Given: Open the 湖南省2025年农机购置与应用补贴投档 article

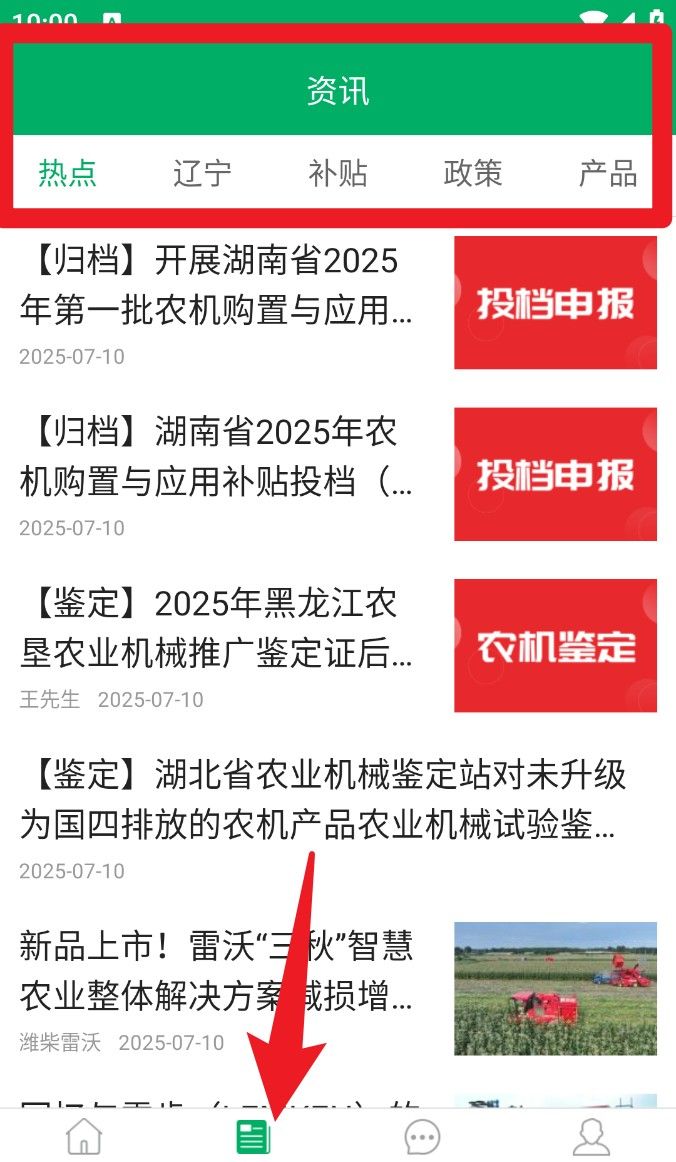Looking at the screenshot, I should pyautogui.click(x=216, y=459).
